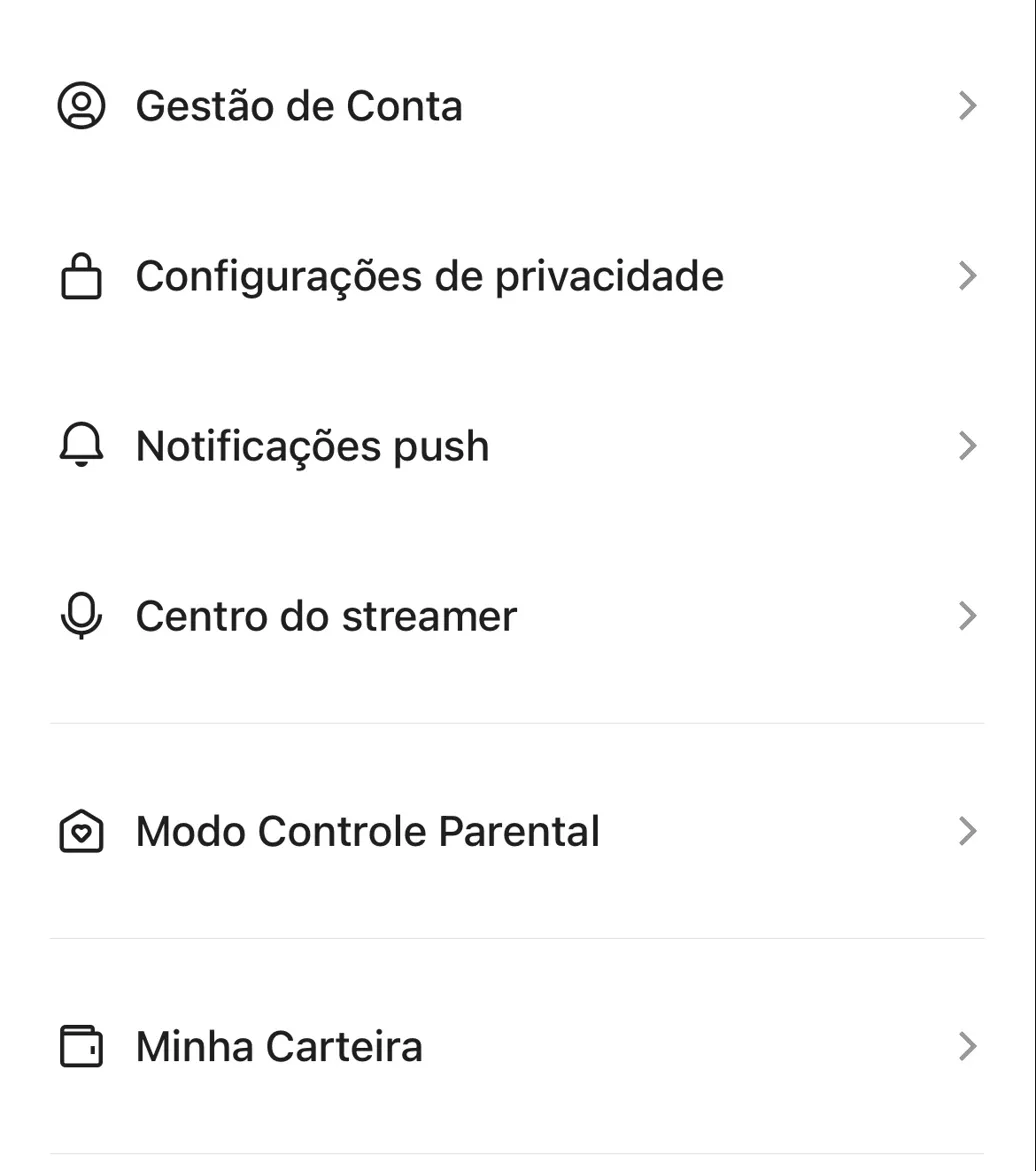Image resolution: width=1036 pixels, height=1171 pixels.
Task: Click the chevron beside Centro do streamer
Action: (x=967, y=615)
